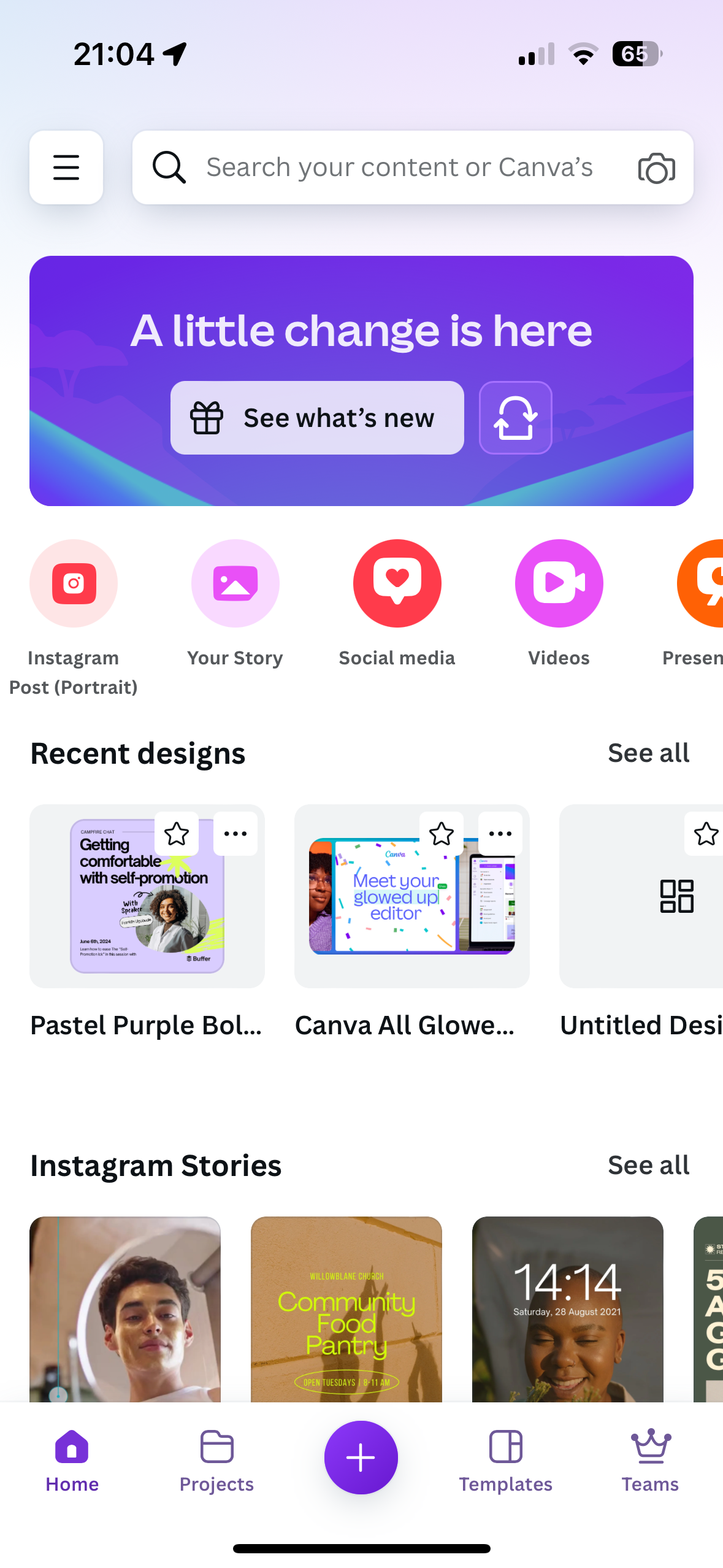See all Instagram Stories templates
The height and width of the screenshot is (1568, 723).
pos(648,1166)
